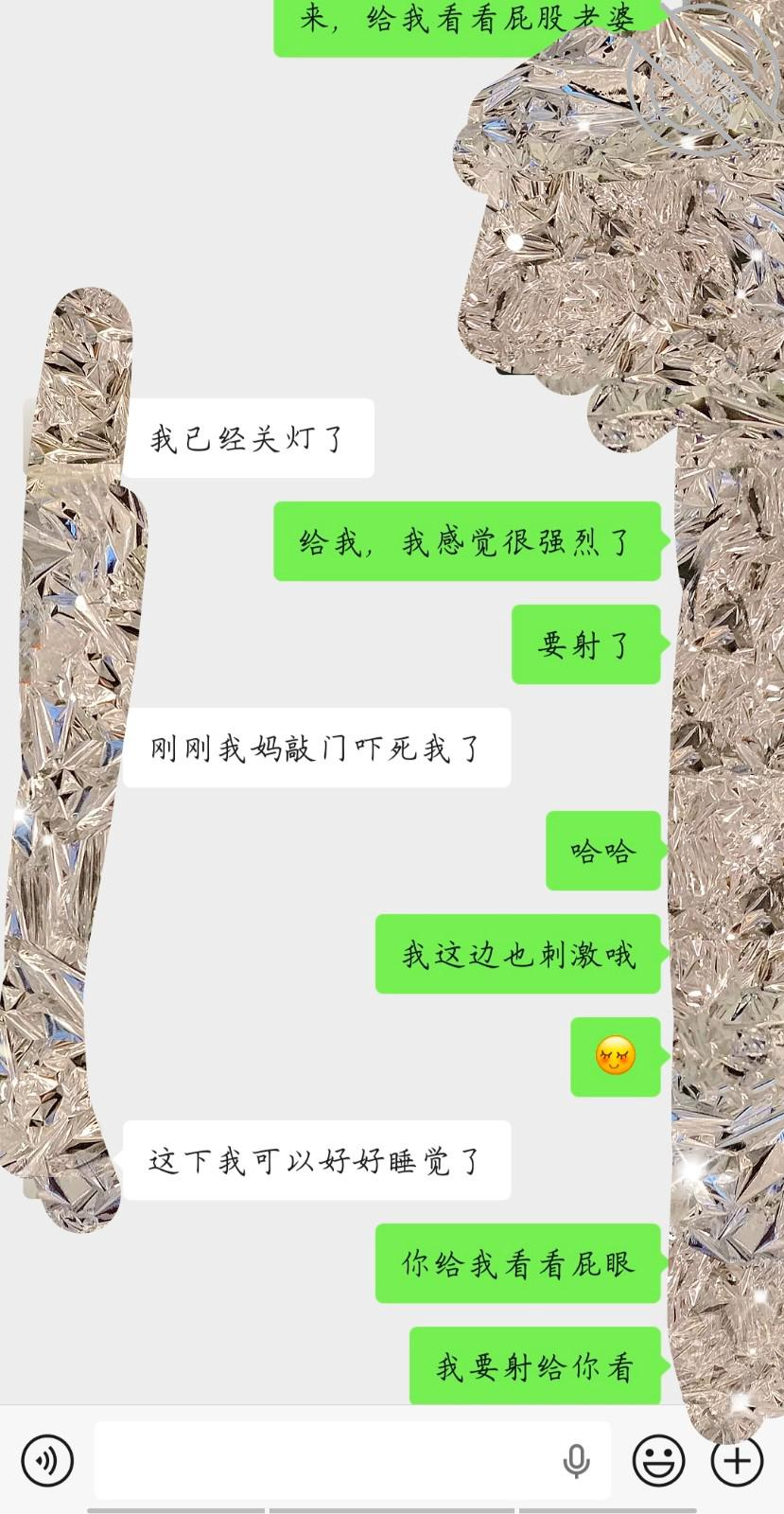784x1514 pixels.
Task: Focus the message text field
Action: point(322,1460)
